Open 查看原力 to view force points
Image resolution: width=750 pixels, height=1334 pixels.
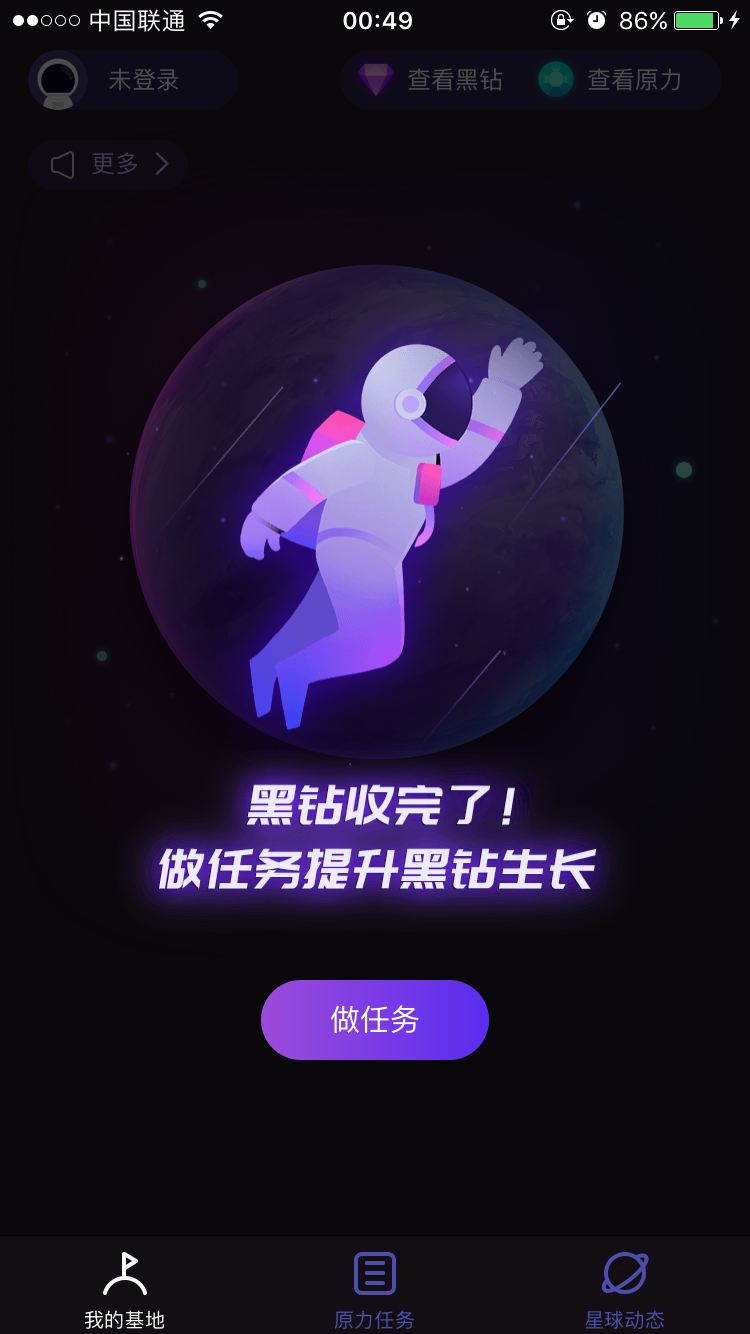(x=610, y=80)
